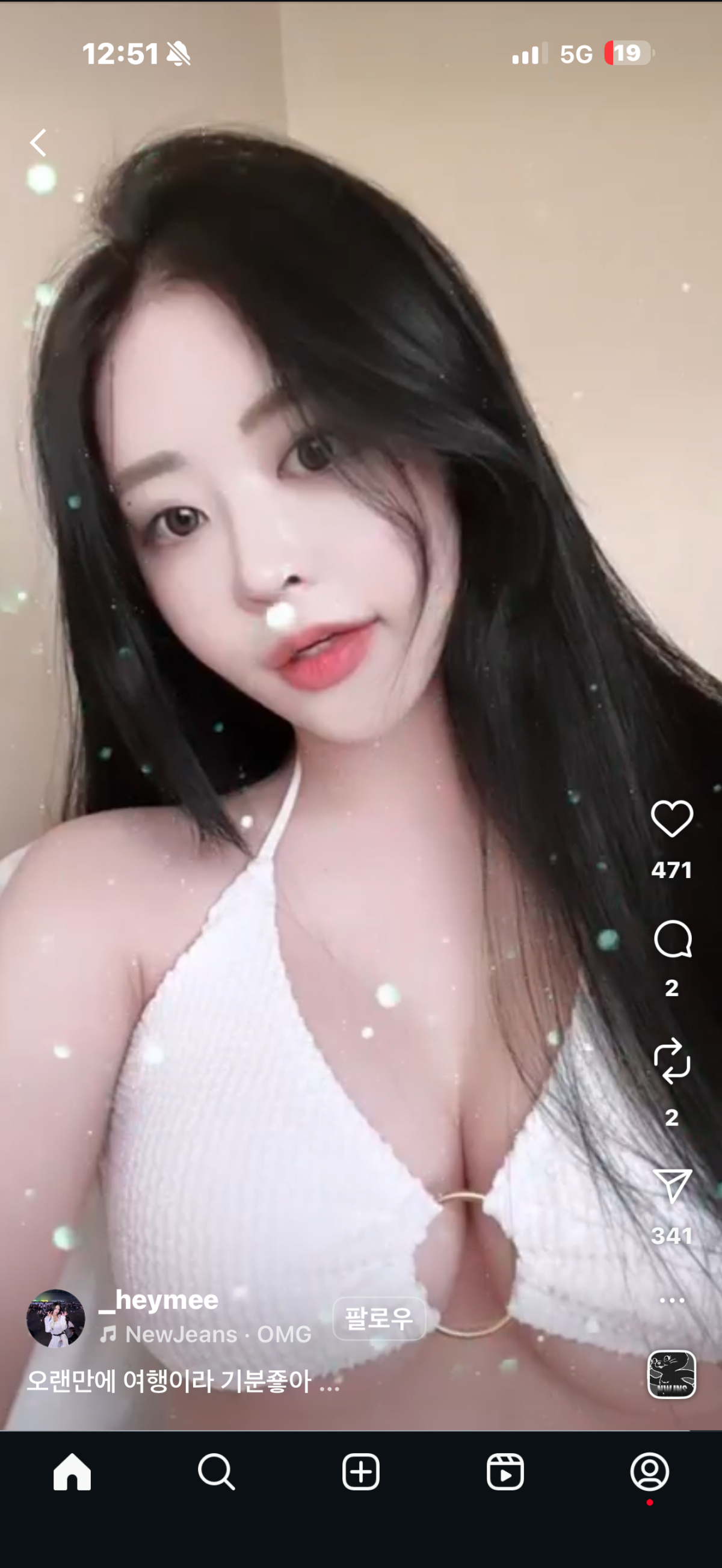Viewport: 722px width, 1568px height.
Task: Open the _heymee profile picture
Action: click(x=55, y=1318)
